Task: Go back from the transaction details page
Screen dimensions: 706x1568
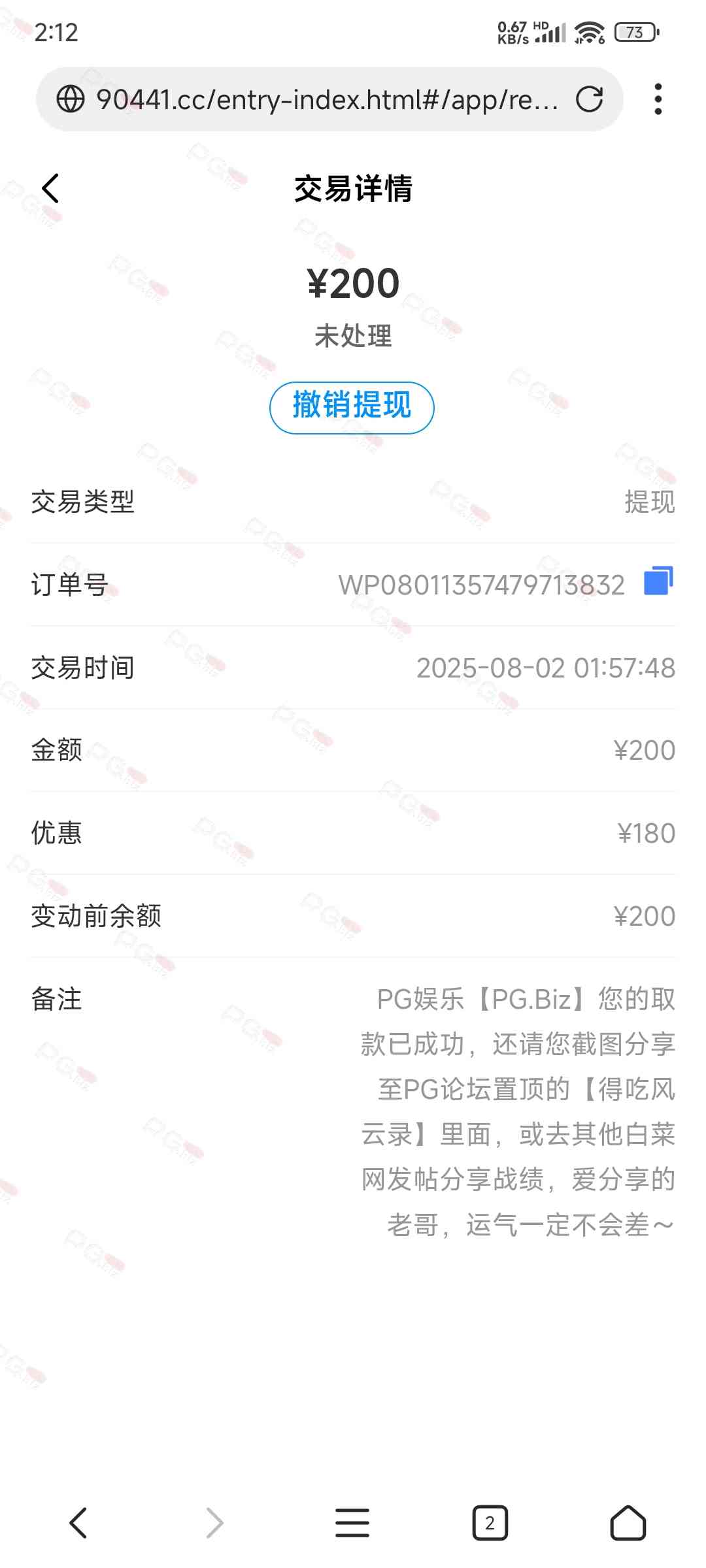Action: [51, 189]
